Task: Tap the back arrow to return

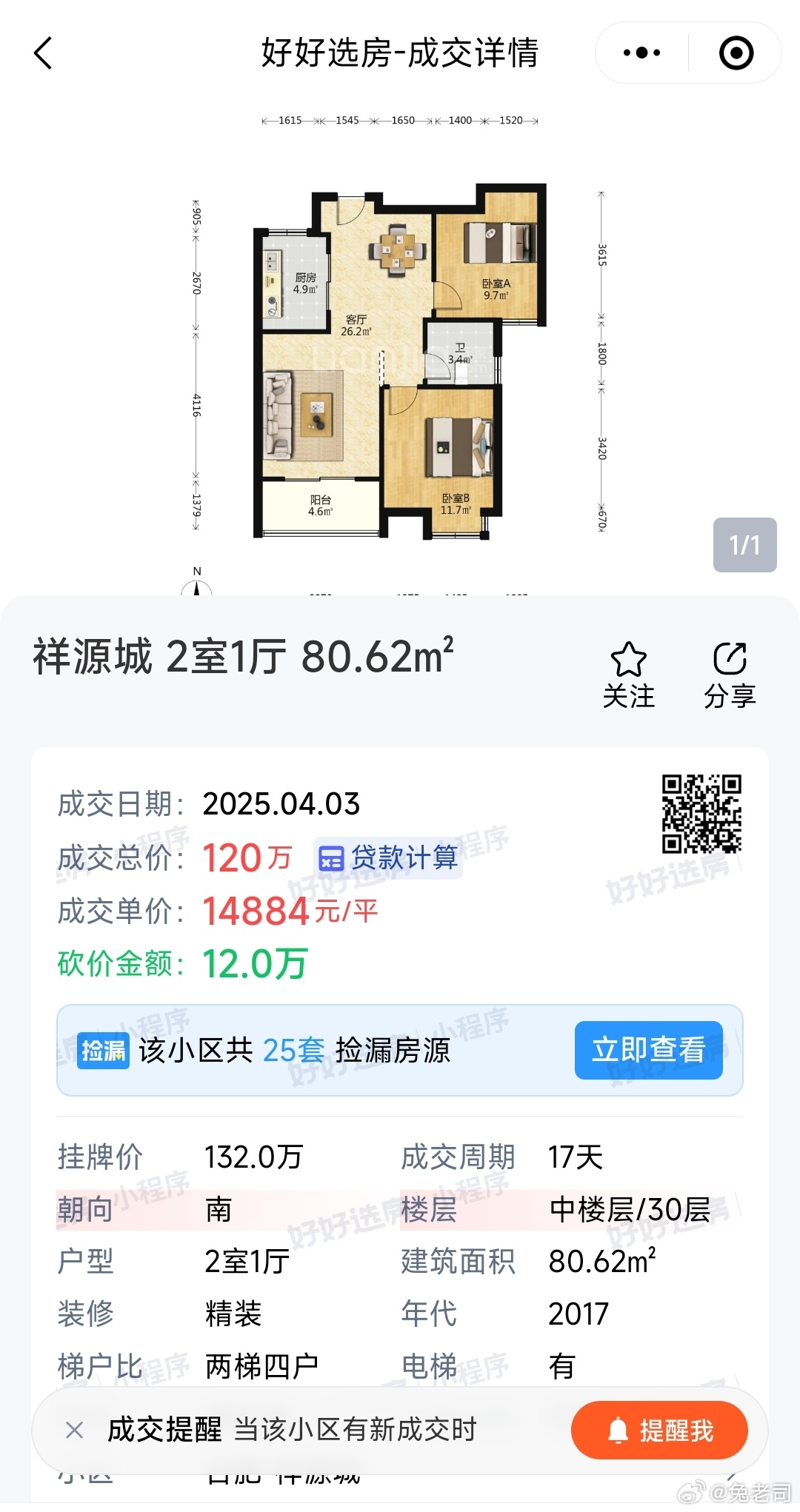Action: 42,53
